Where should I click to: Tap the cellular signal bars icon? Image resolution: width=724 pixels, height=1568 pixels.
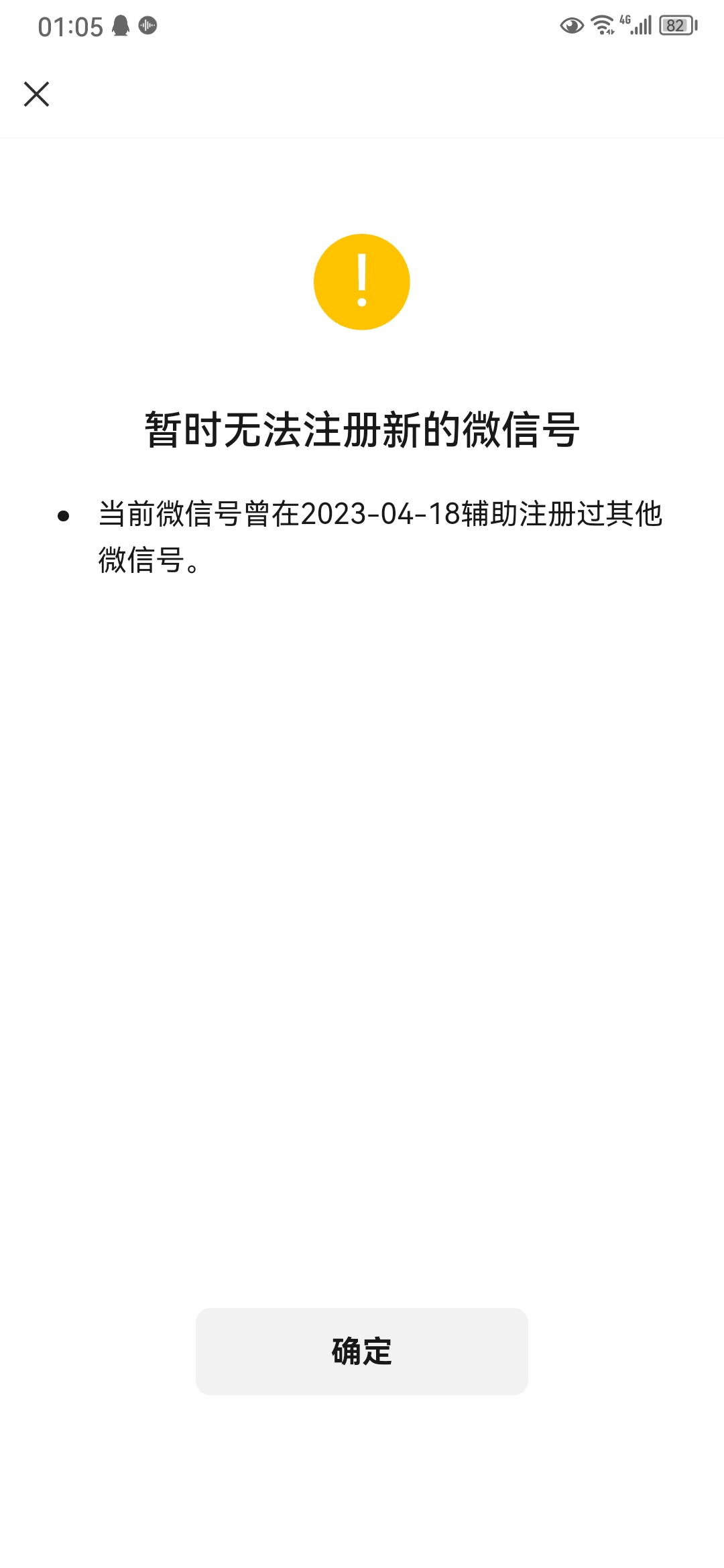click(x=642, y=27)
